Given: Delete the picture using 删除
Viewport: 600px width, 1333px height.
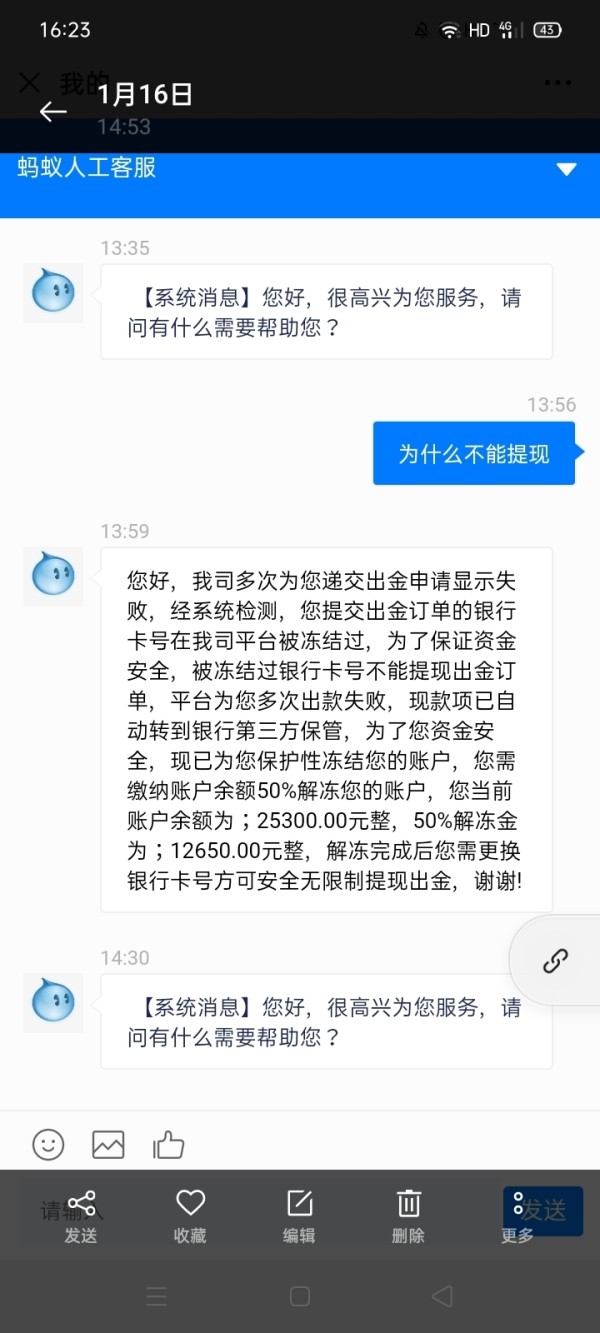Looking at the screenshot, I should 408,1217.
